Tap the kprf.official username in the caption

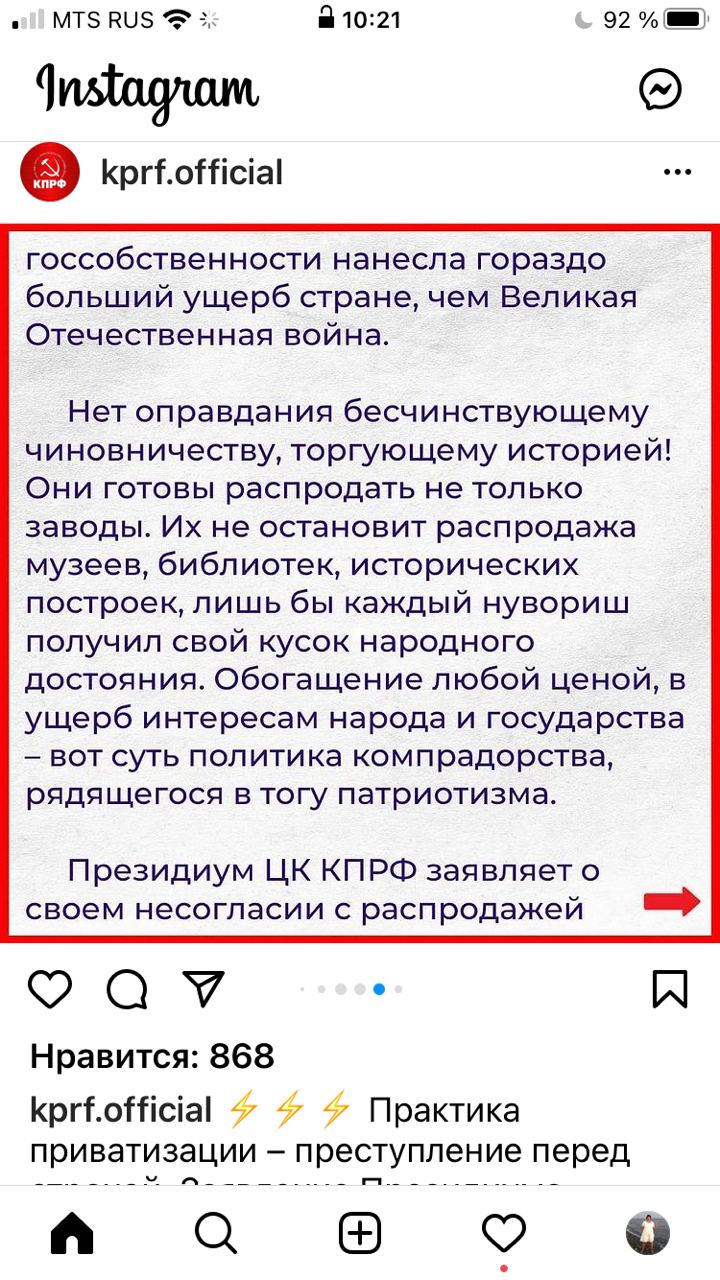coord(121,1110)
